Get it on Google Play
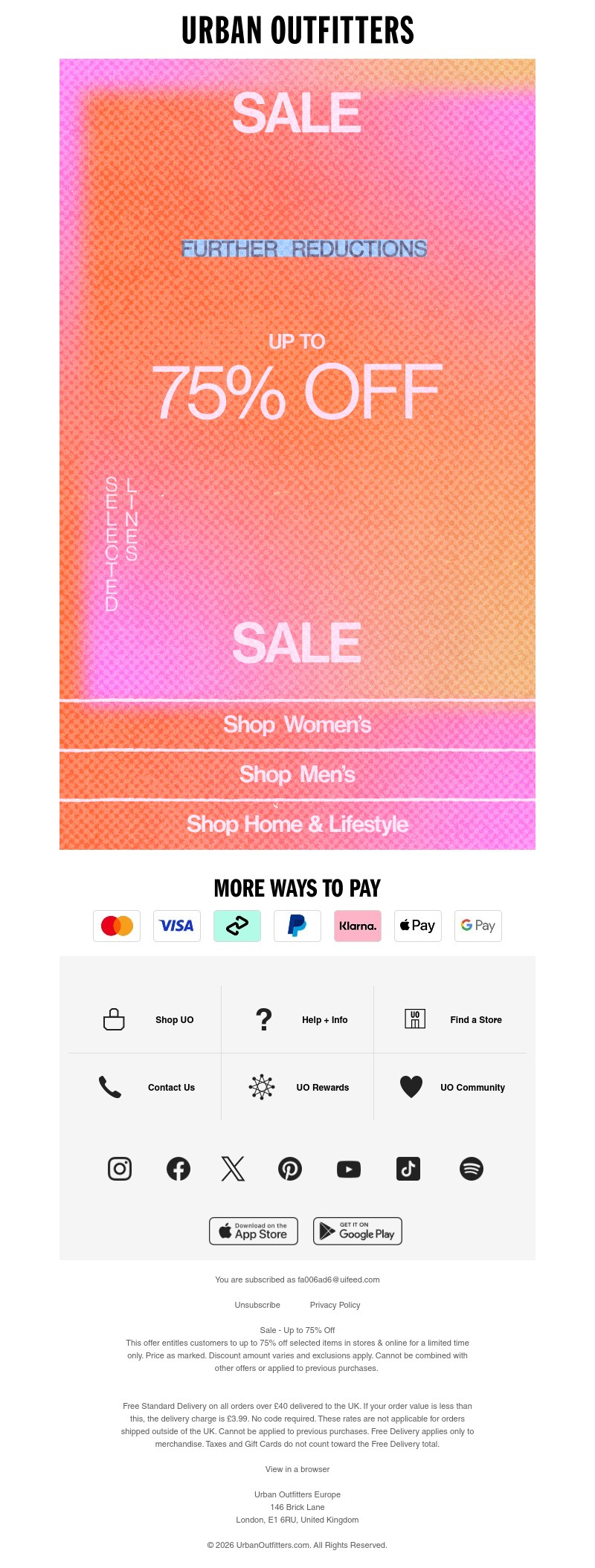 pos(358,1231)
